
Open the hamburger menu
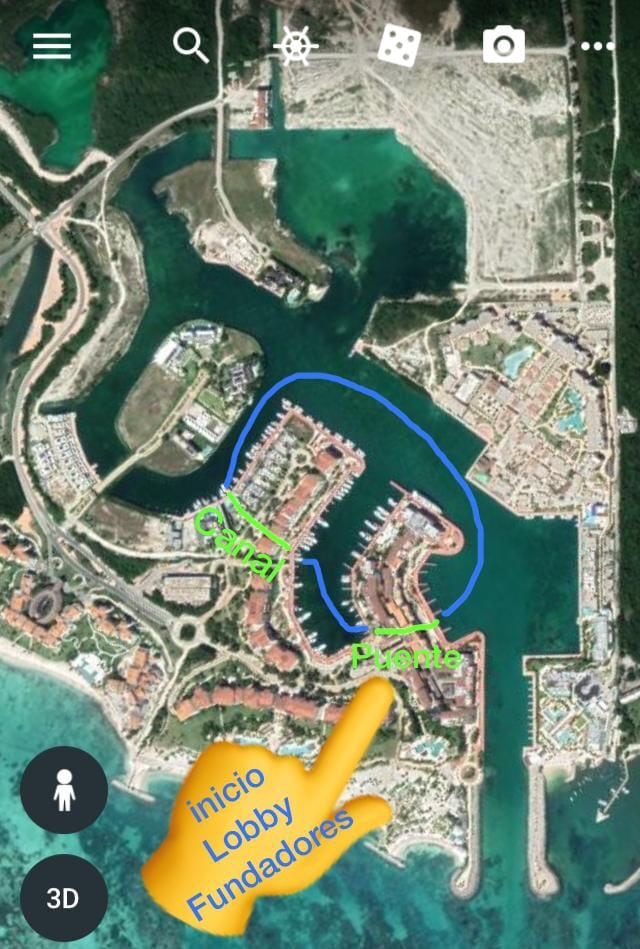(52, 46)
